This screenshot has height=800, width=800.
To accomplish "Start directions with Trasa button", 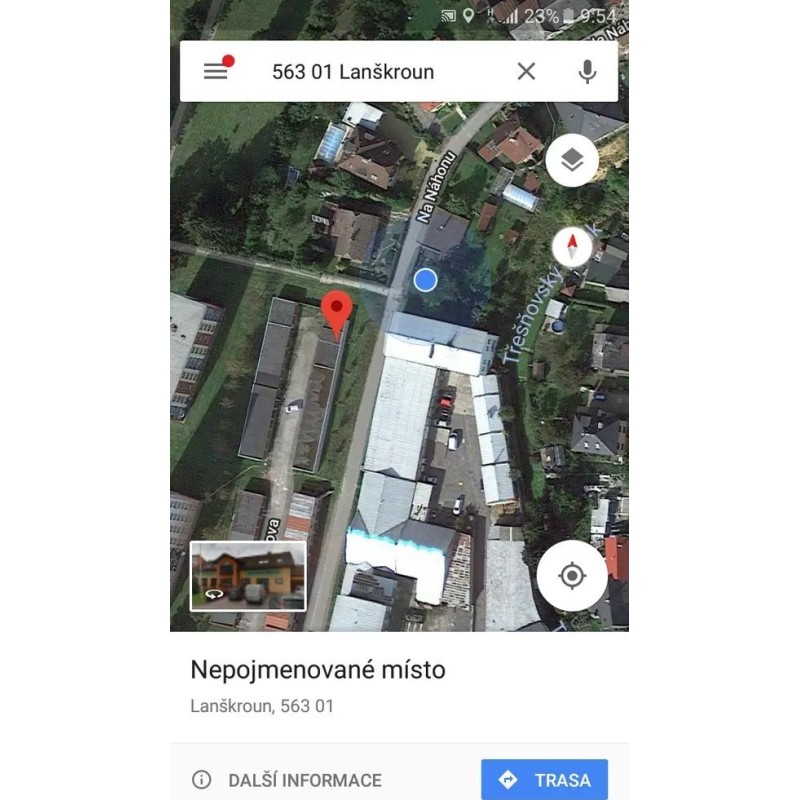I will tap(544, 780).
